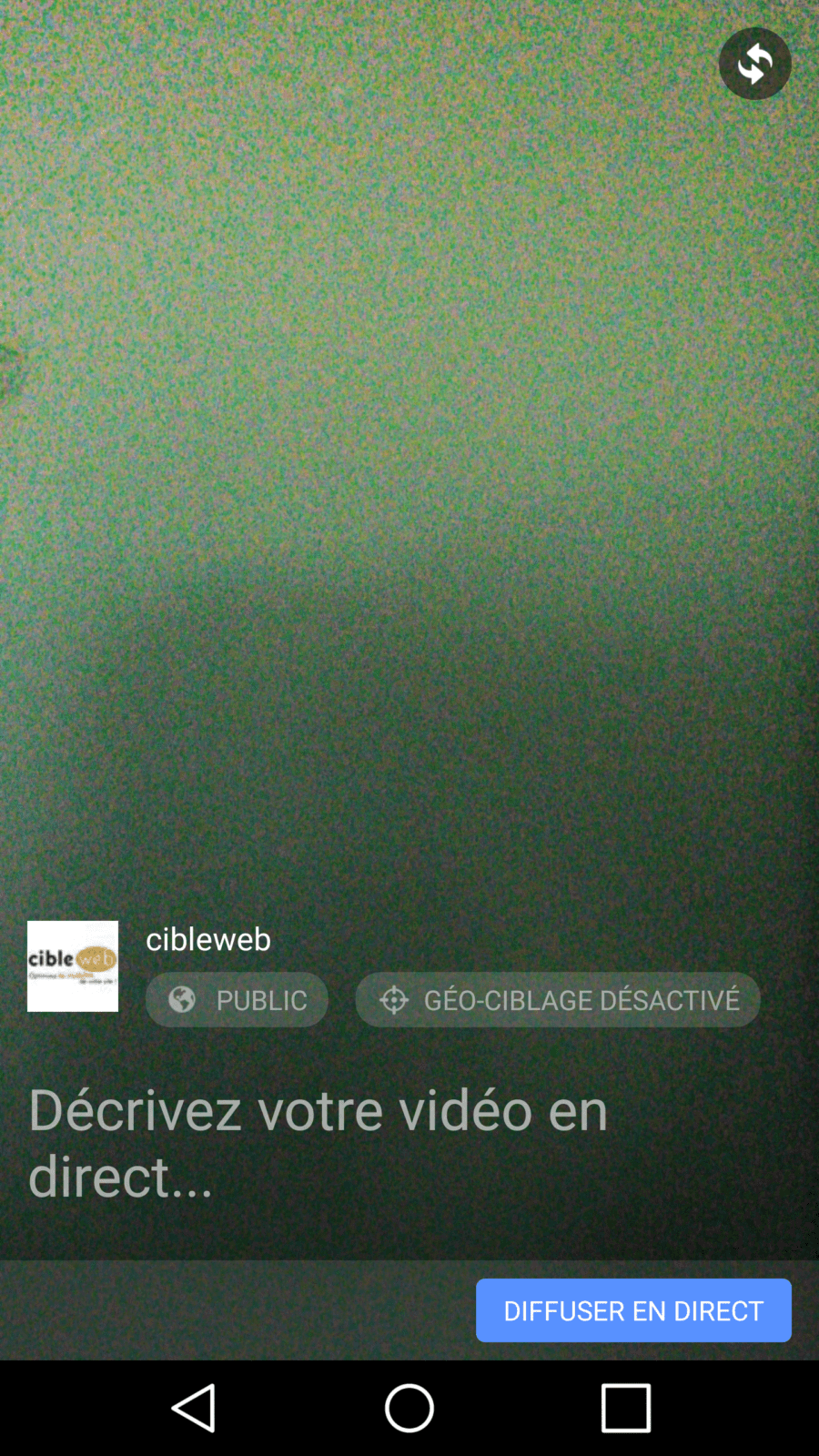This screenshot has height=1456, width=819.
Task: Start the broadcast with Diffuser en direct
Action: 633,1310
